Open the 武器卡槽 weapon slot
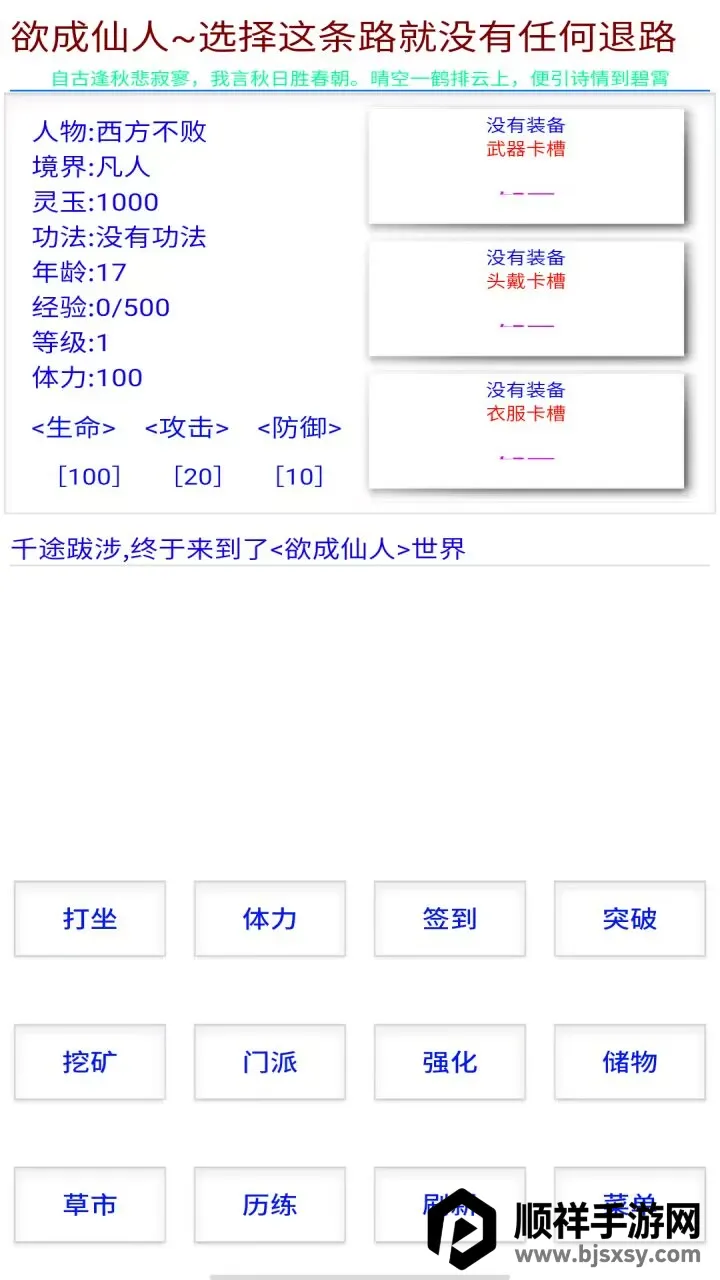 [526, 166]
